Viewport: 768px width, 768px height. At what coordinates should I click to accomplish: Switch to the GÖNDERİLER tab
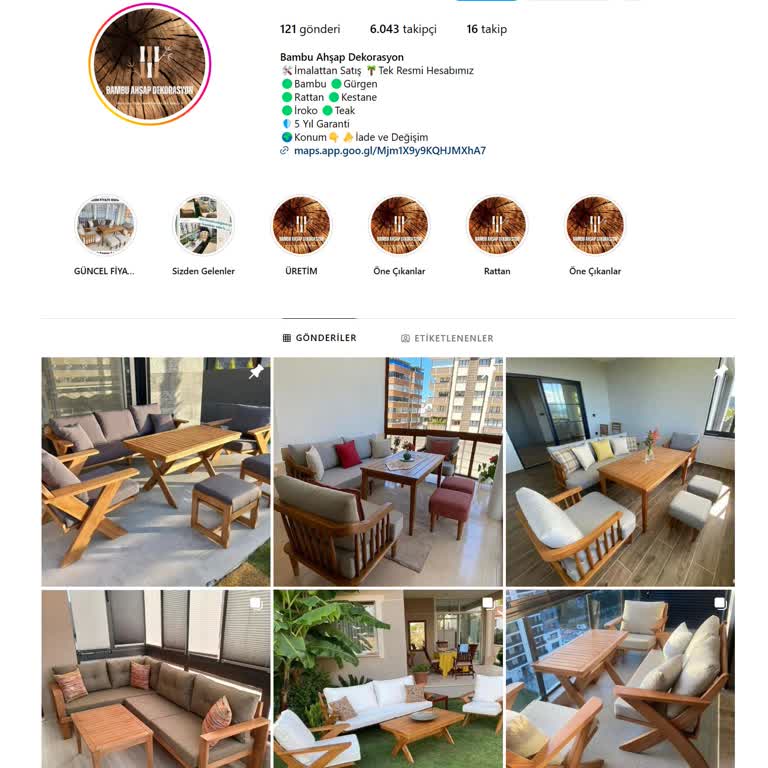pyautogui.click(x=319, y=338)
